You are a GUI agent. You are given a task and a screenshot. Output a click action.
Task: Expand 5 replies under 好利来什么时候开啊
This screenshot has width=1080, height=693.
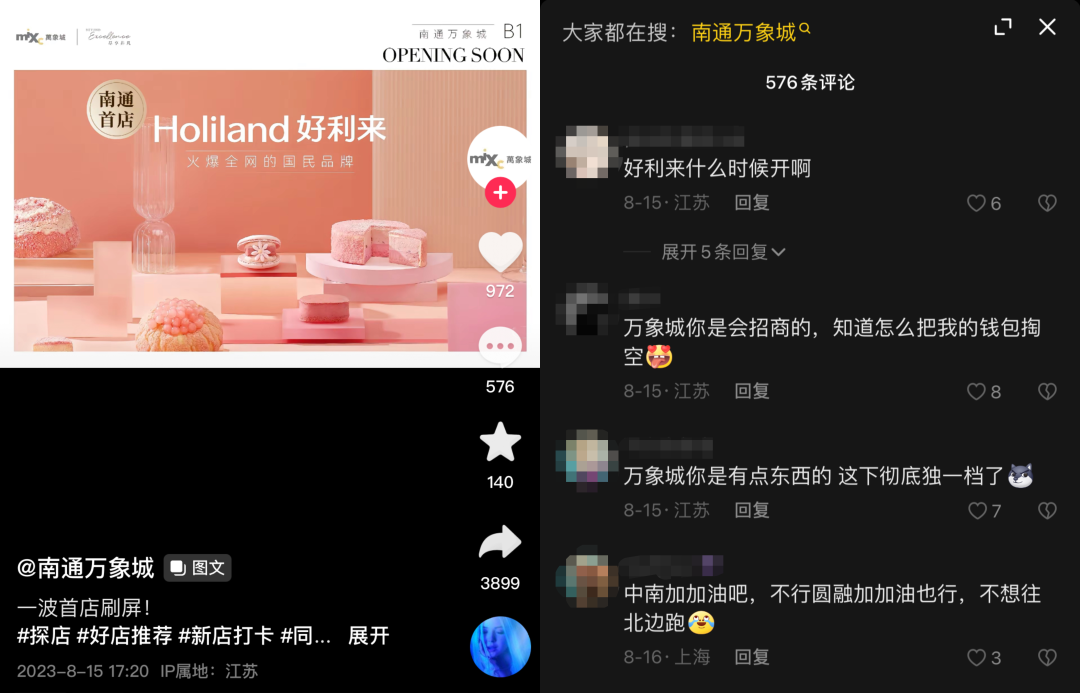[x=722, y=252]
